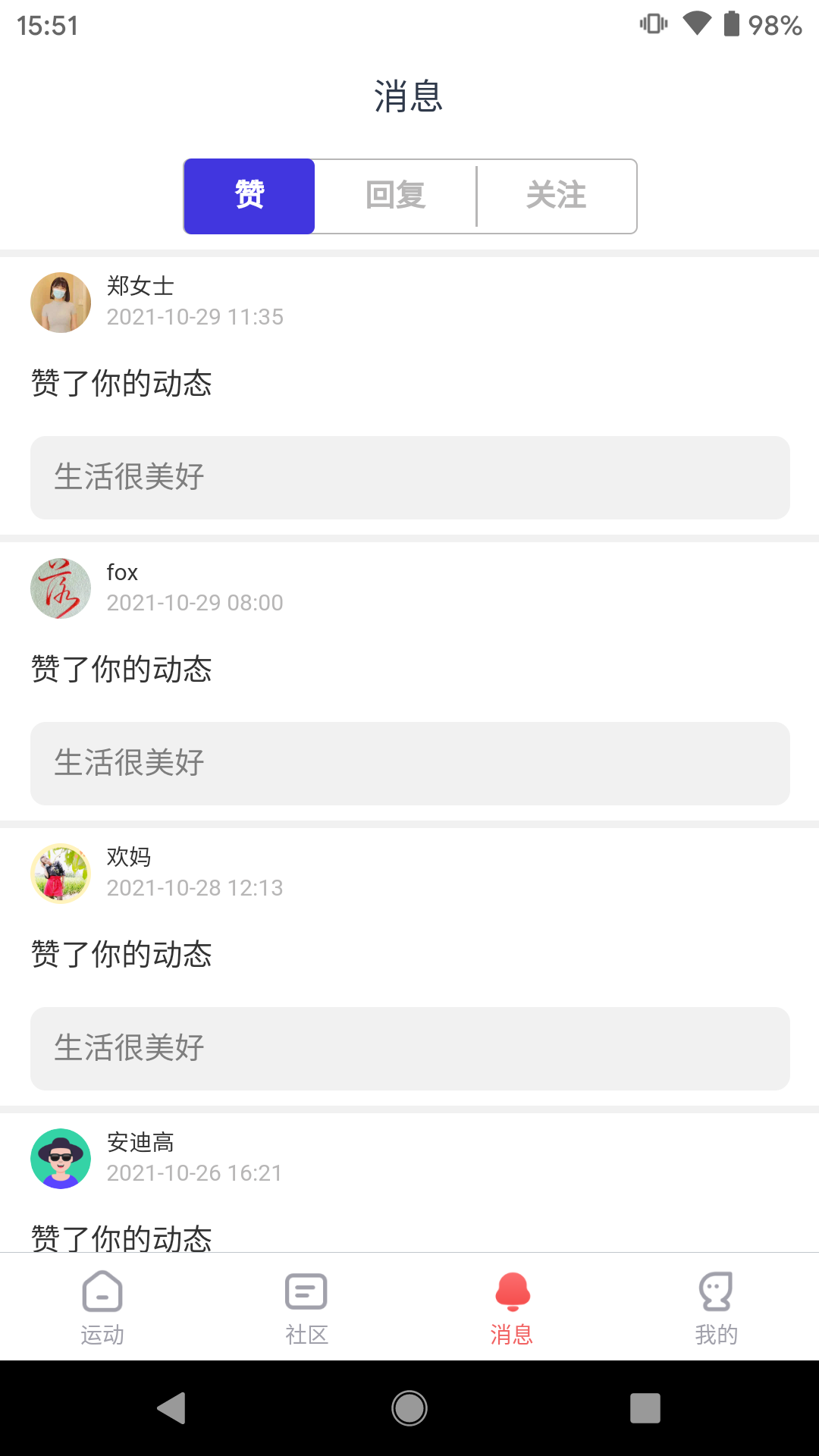Select the 社区 community icon
Image resolution: width=819 pixels, height=1456 pixels.
306,1304
